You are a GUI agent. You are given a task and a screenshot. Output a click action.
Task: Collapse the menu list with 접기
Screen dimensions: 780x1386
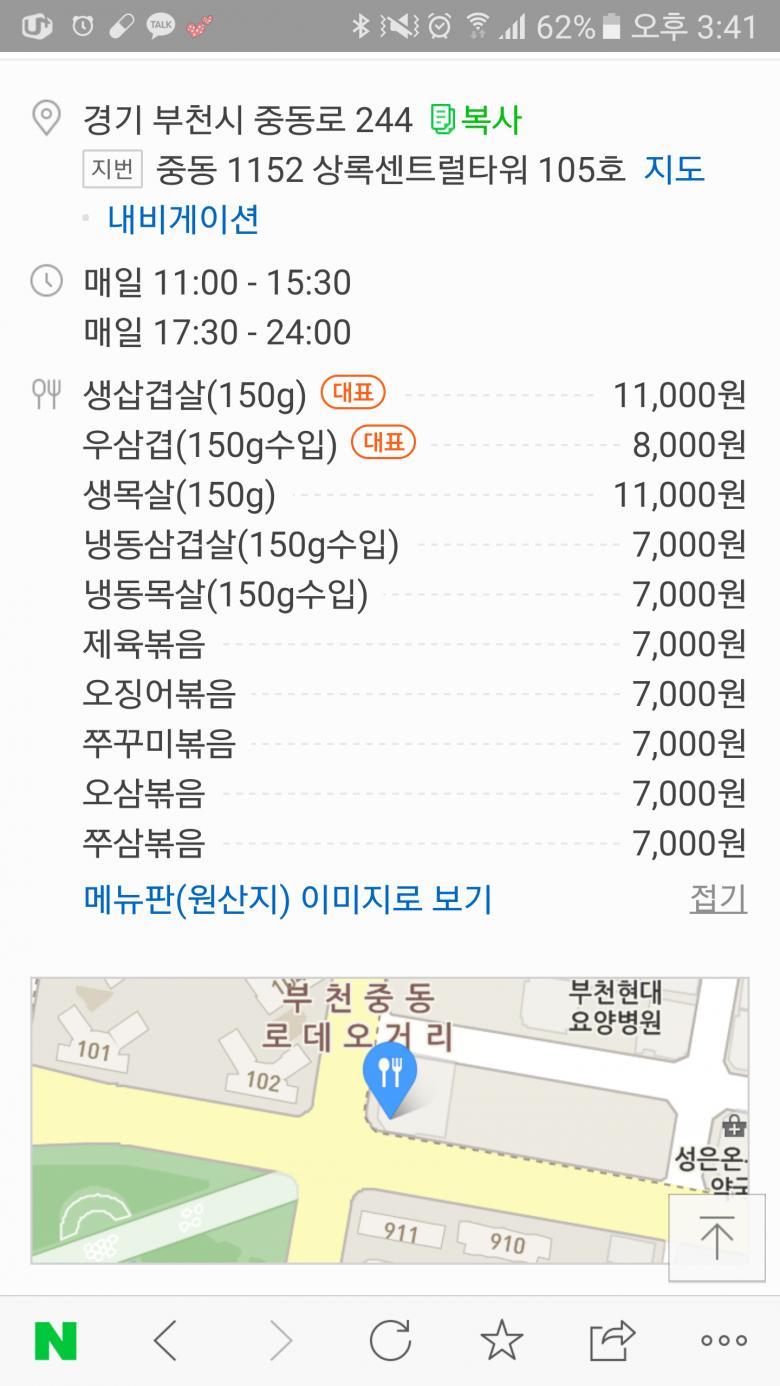[717, 899]
